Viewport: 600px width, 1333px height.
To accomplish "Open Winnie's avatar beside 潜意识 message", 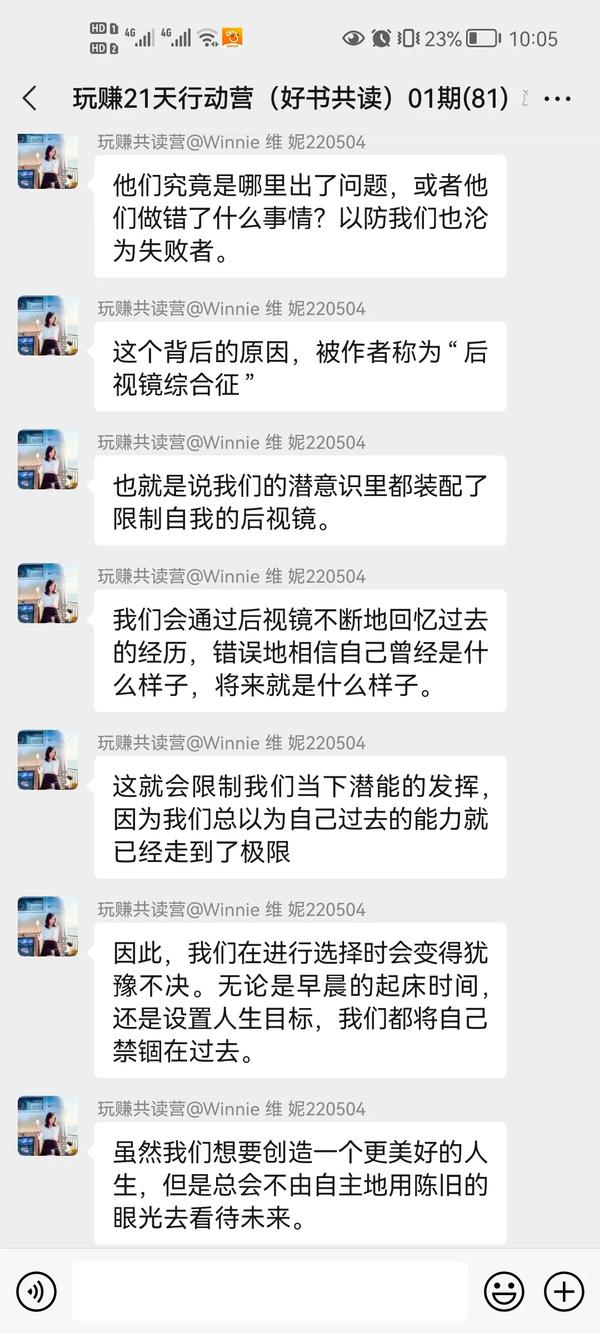I will (x=47, y=460).
